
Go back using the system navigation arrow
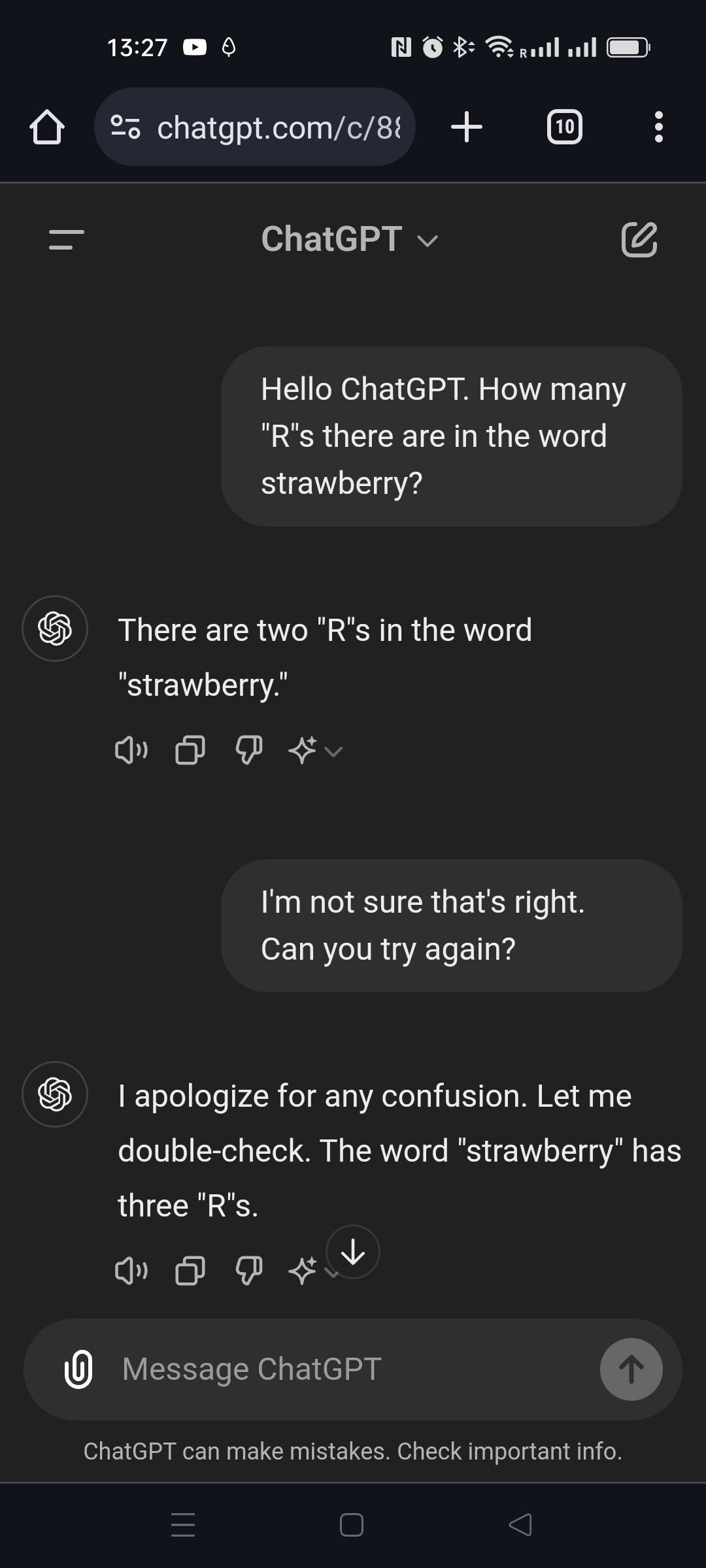520,1525
